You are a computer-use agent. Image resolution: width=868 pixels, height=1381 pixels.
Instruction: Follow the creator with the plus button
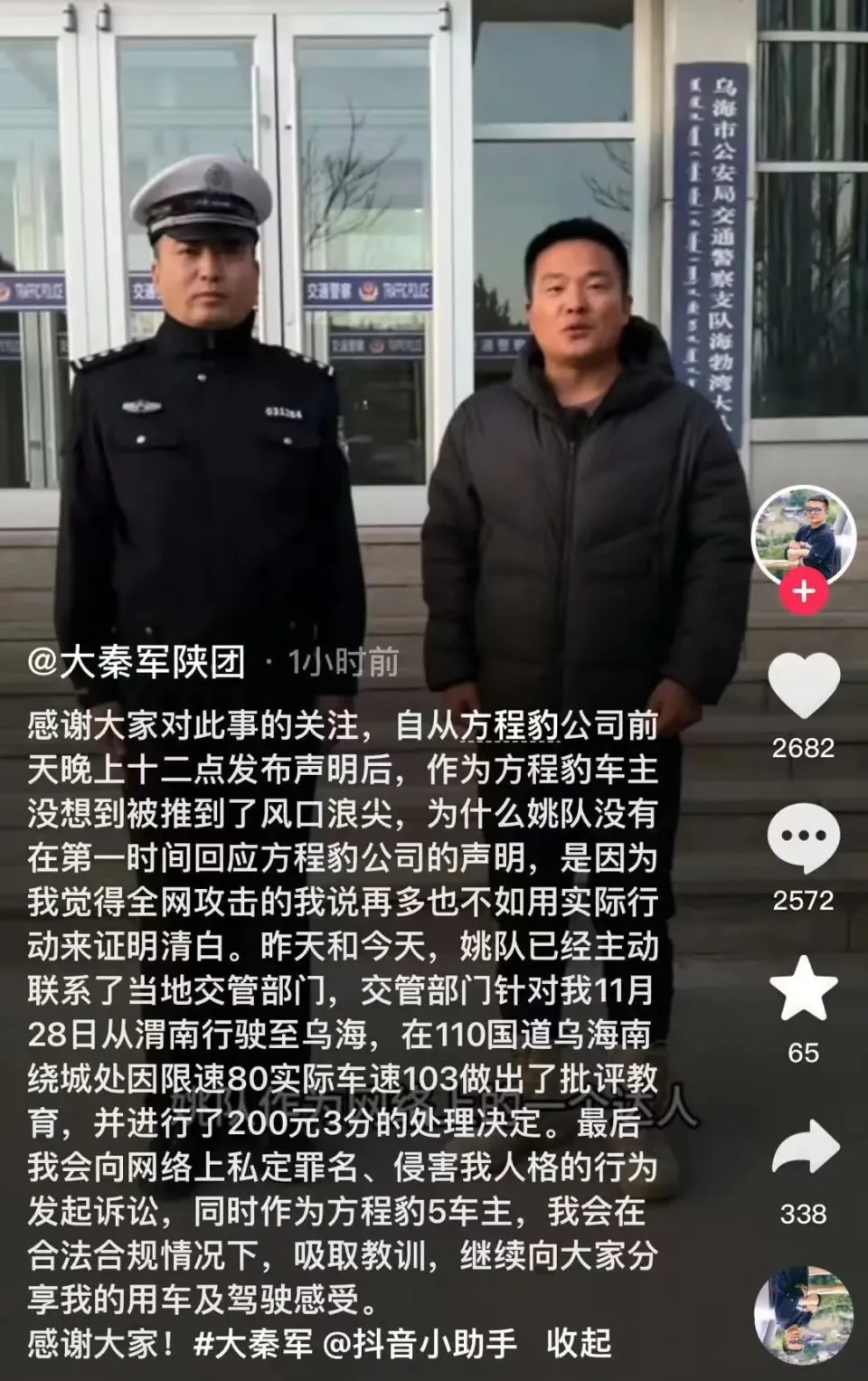coord(804,592)
